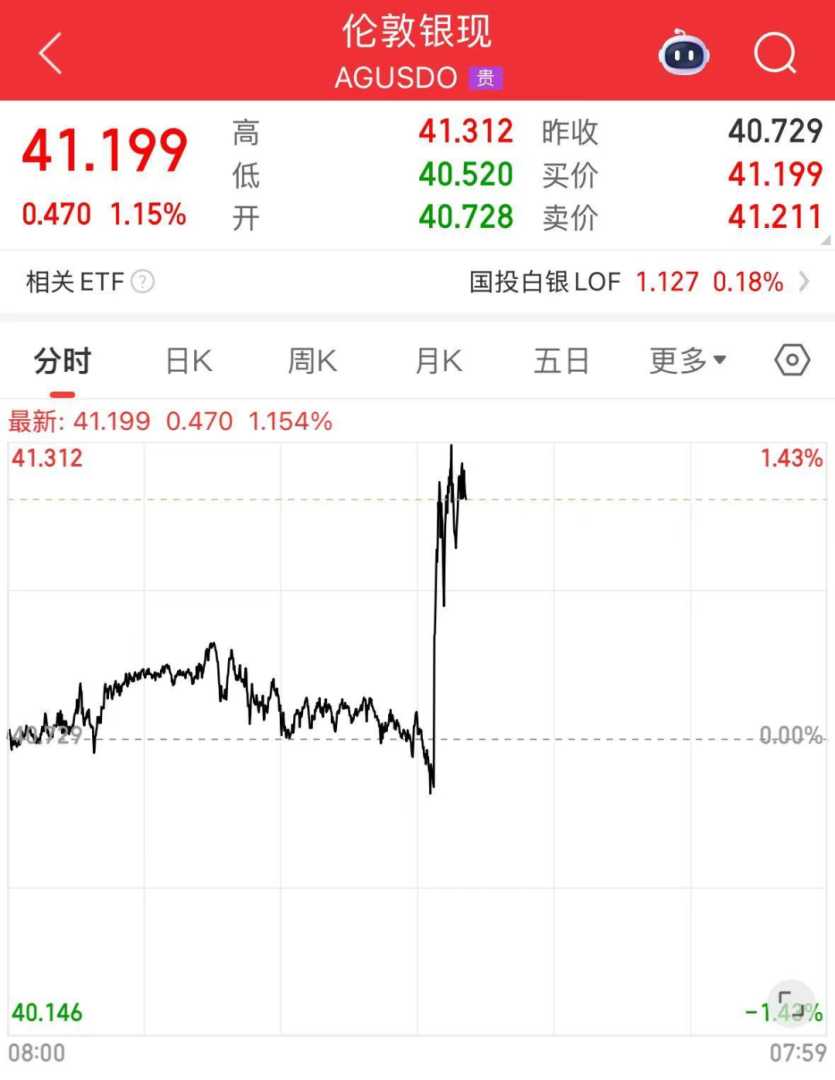
Task: Open the 国投白银LOF related ETF row
Action: pos(640,283)
